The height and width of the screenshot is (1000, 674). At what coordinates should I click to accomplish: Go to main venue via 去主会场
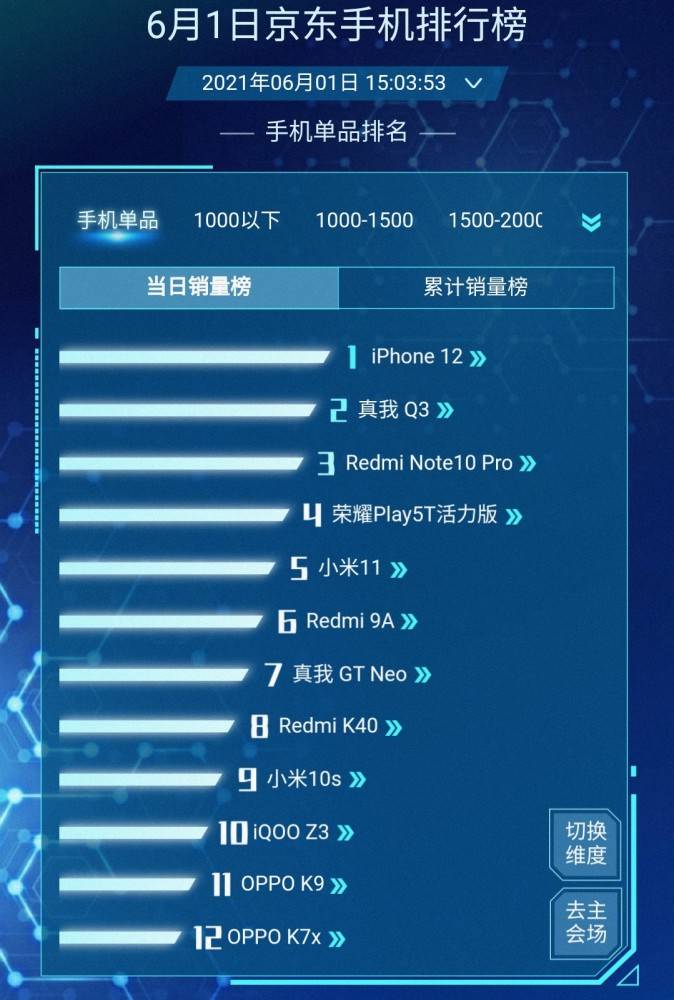pyautogui.click(x=586, y=922)
